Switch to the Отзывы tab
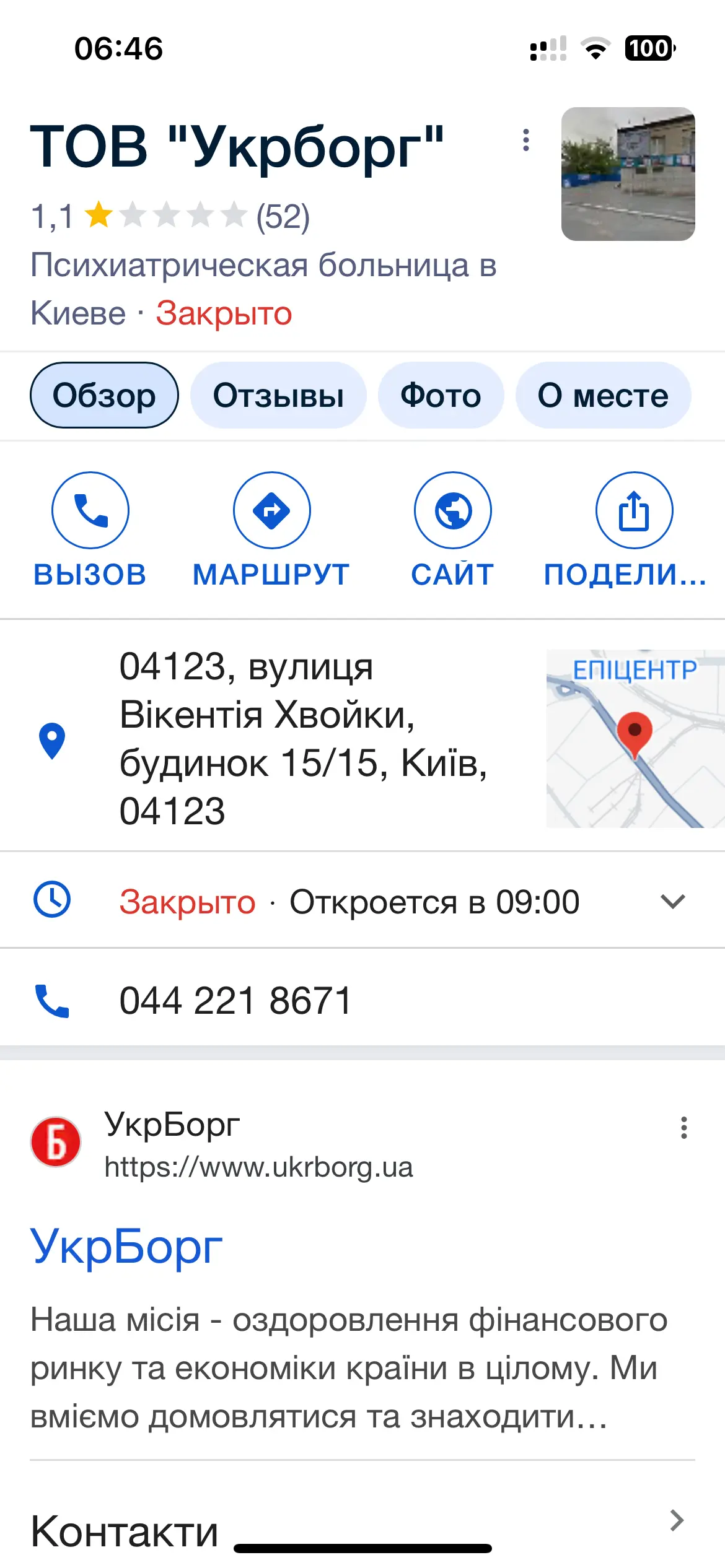725x1568 pixels. coord(278,395)
